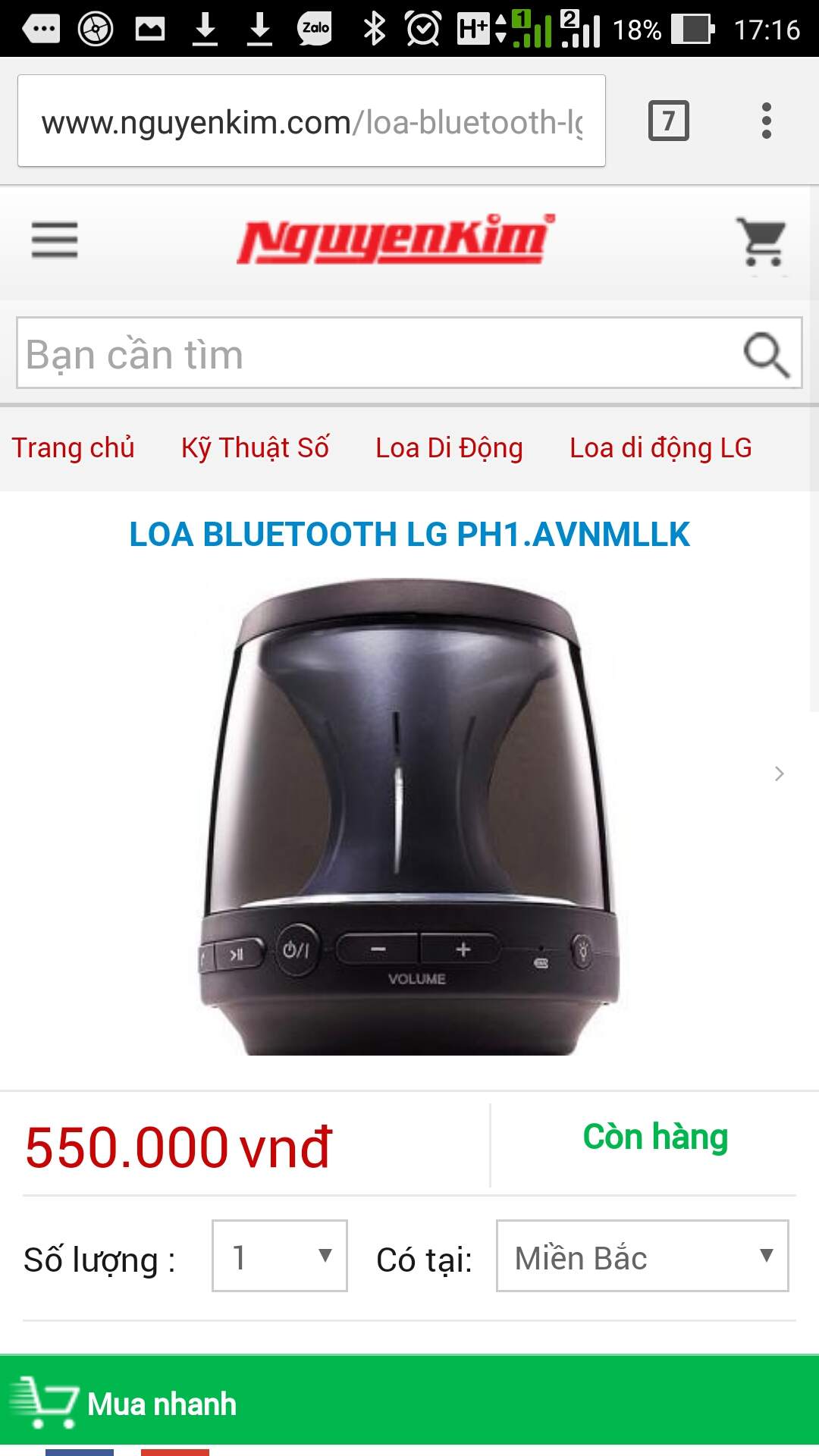This screenshot has height=1456, width=819.
Task: Open the browser tab switcher
Action: (x=668, y=121)
